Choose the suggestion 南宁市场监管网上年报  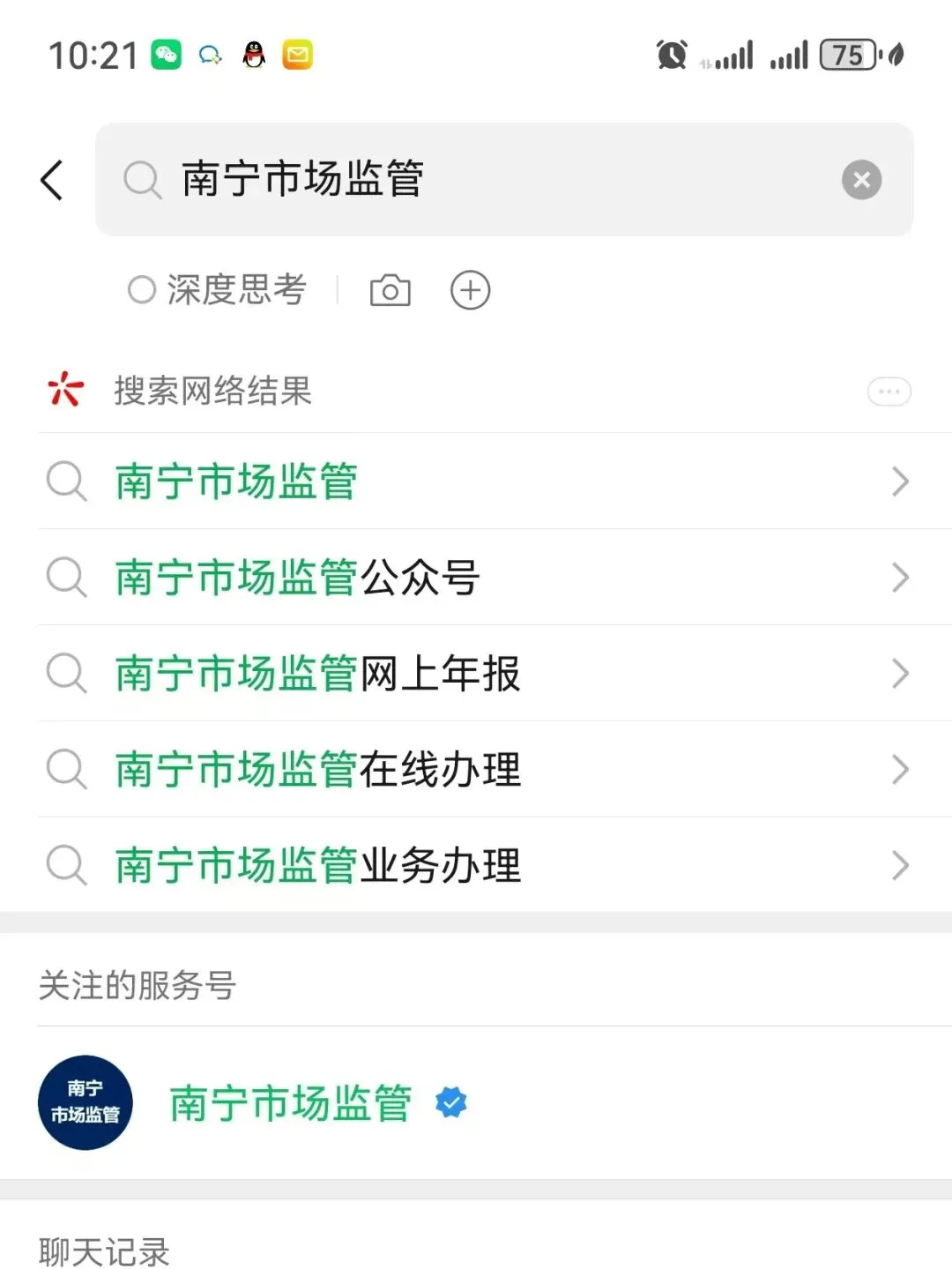pos(476,674)
